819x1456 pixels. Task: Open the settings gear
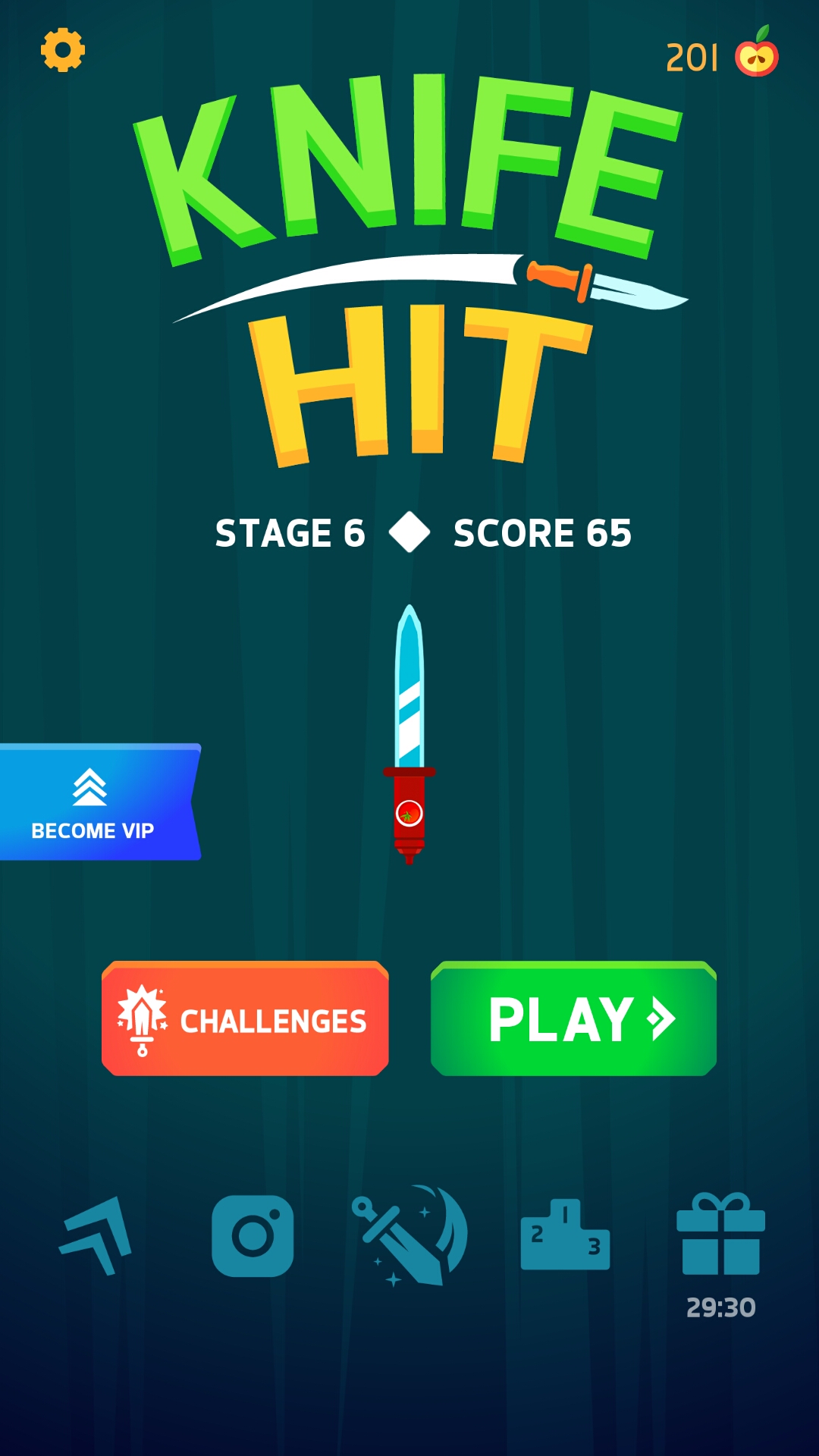(63, 50)
